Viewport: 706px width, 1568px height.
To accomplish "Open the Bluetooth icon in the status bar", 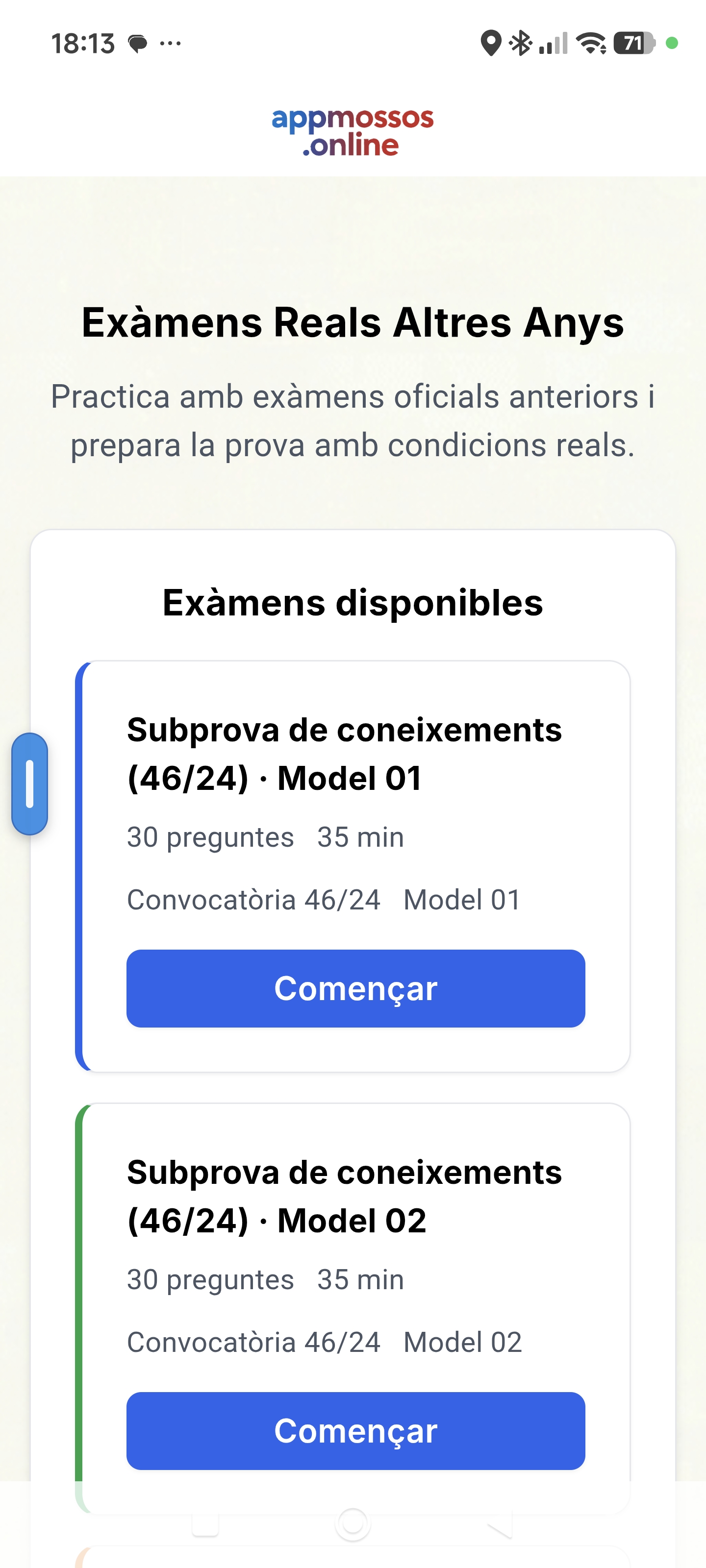I will click(521, 43).
